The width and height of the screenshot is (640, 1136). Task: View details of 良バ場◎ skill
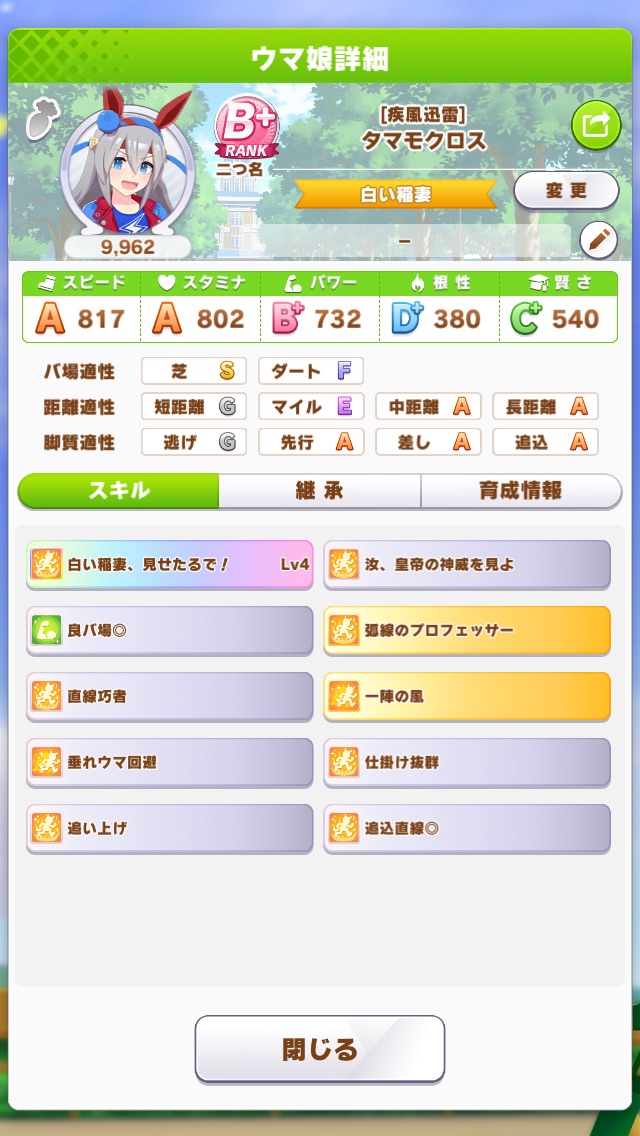(170, 630)
